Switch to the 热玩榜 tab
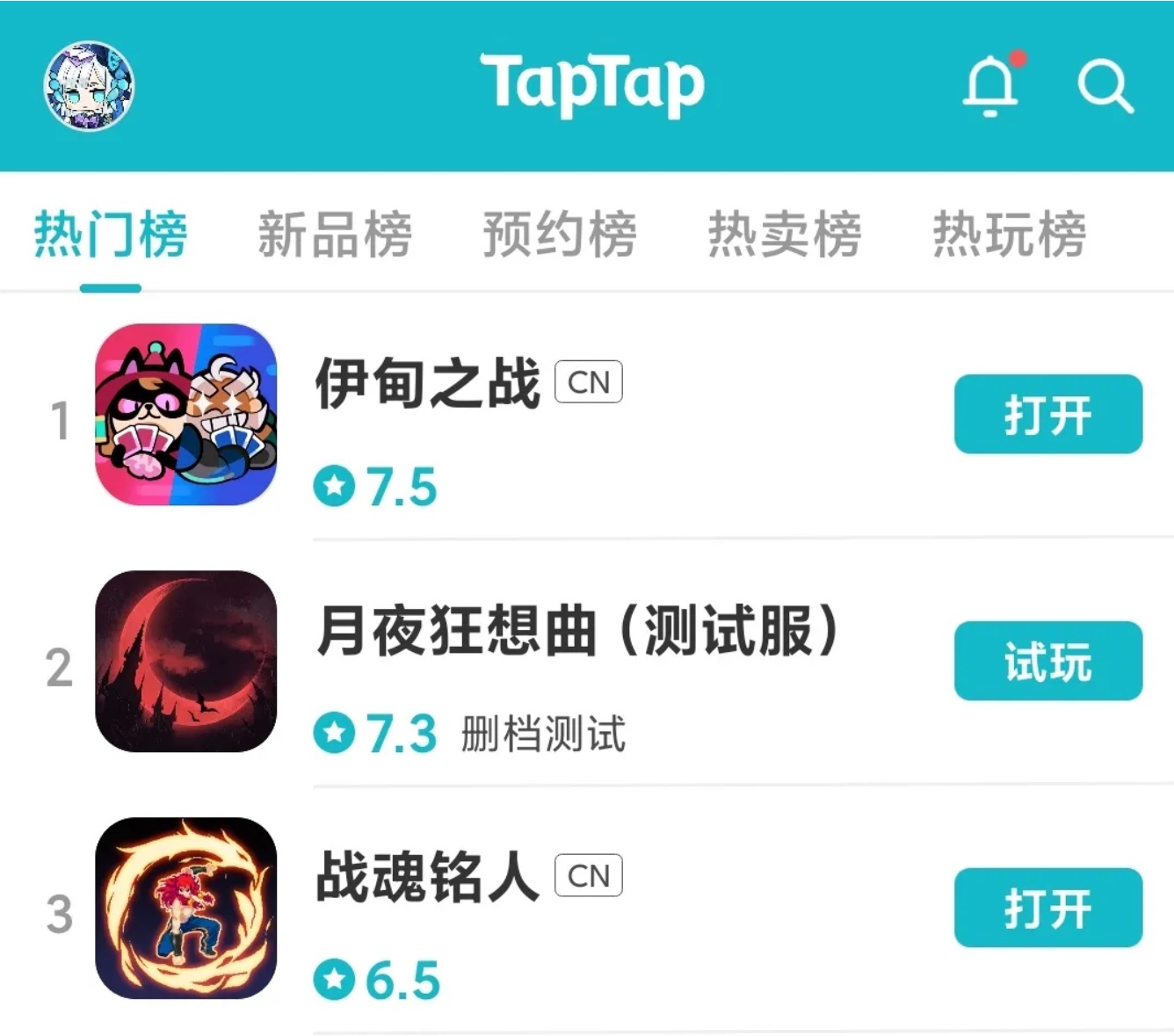 1010,235
